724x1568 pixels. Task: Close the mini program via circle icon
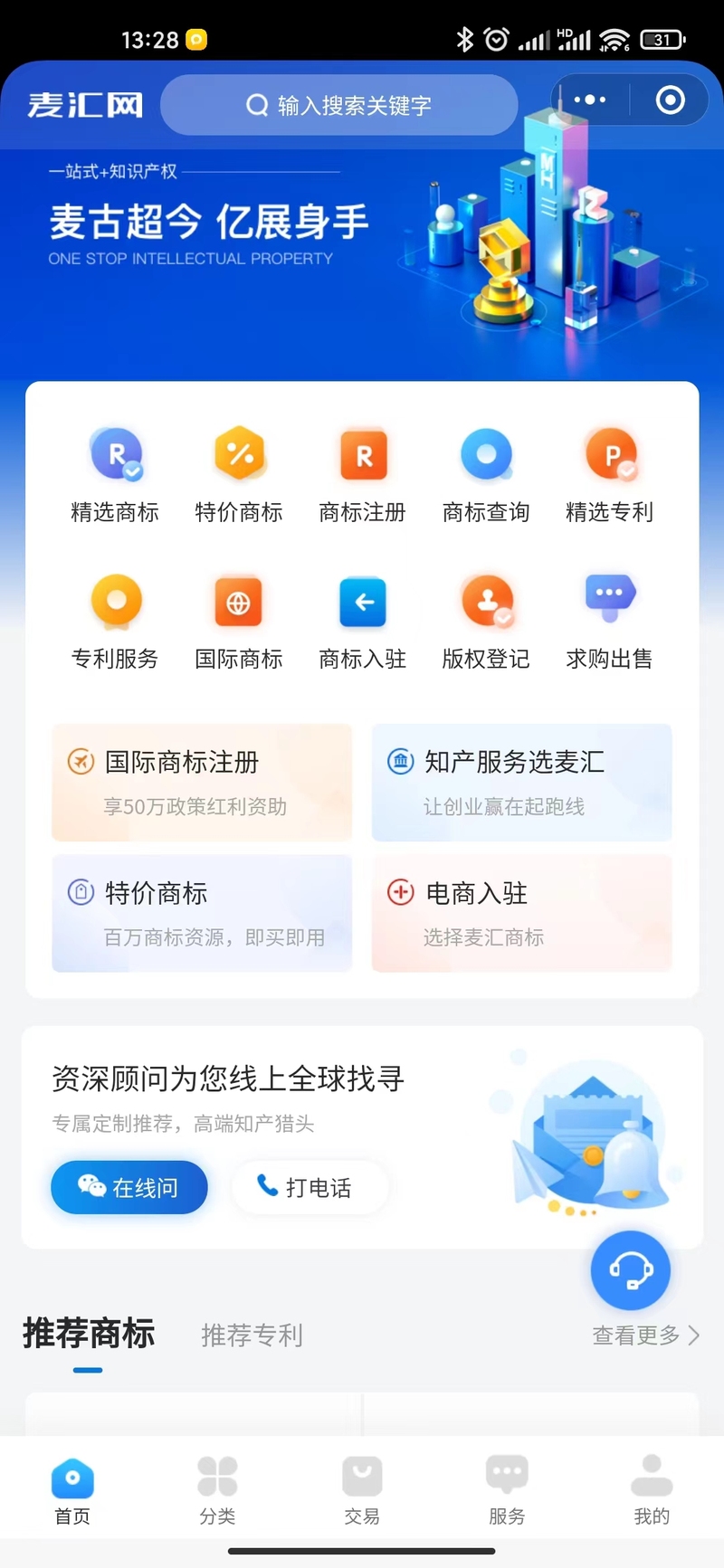(670, 100)
